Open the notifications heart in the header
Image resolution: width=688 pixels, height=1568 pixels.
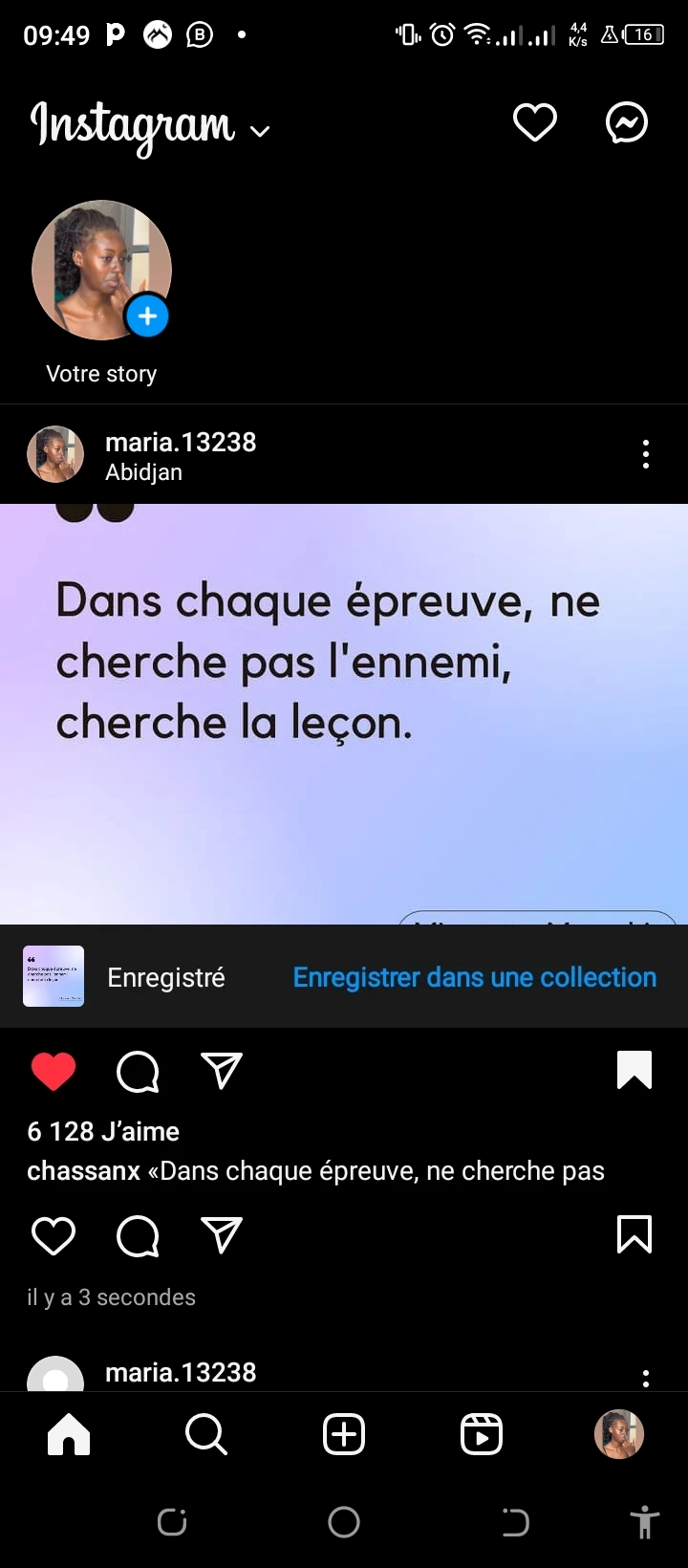pyautogui.click(x=534, y=123)
